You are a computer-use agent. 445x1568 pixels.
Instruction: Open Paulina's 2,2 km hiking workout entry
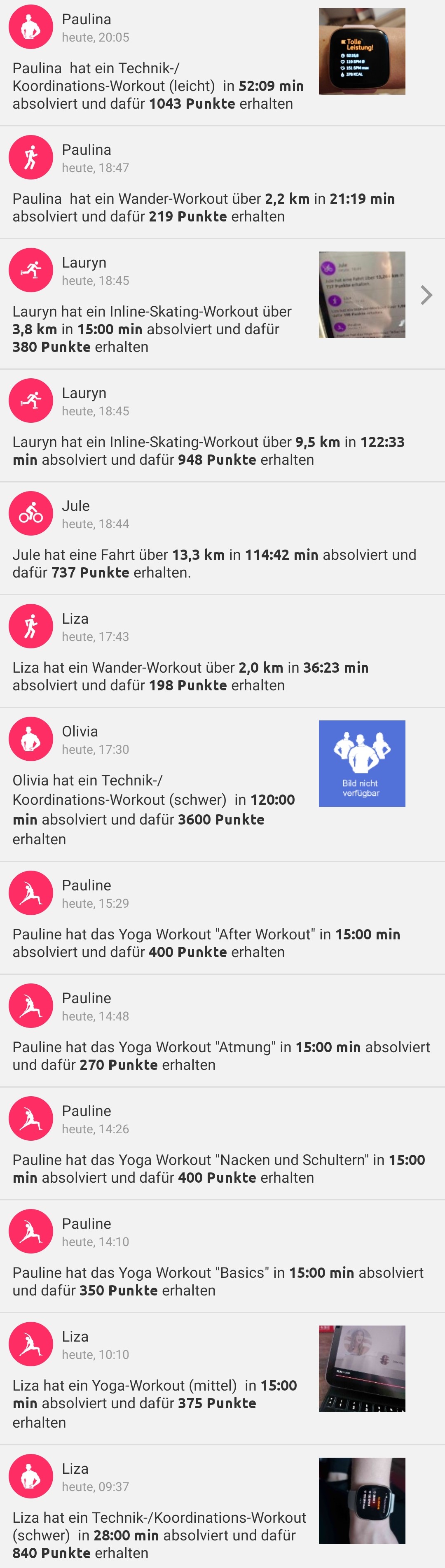coord(222,183)
